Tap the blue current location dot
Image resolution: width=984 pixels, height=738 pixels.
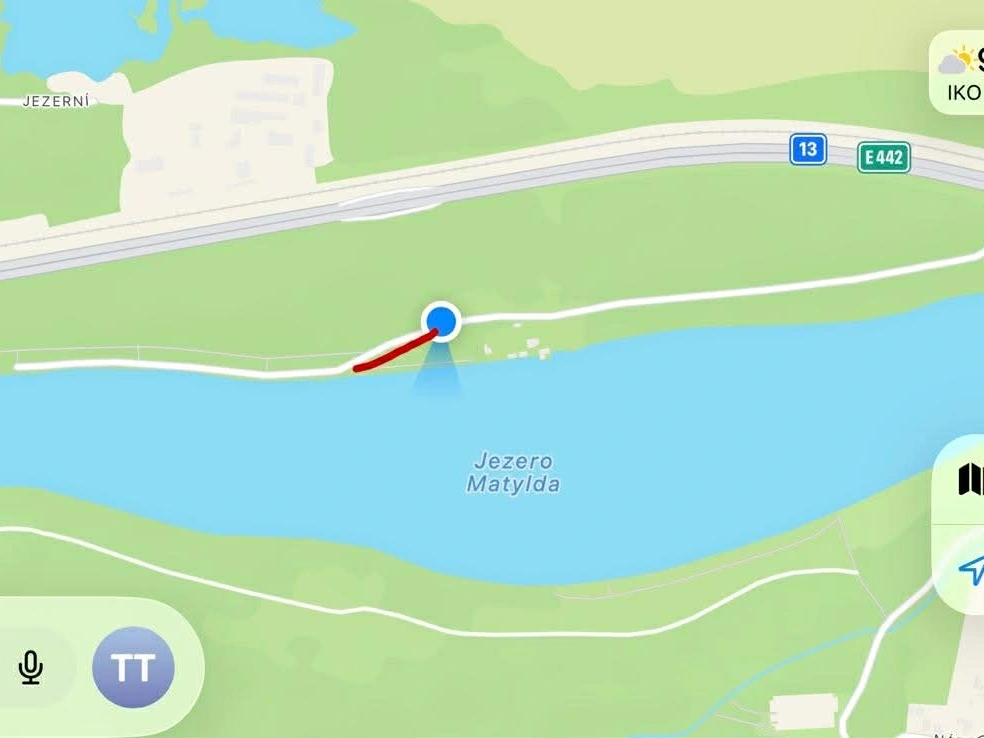point(441,321)
